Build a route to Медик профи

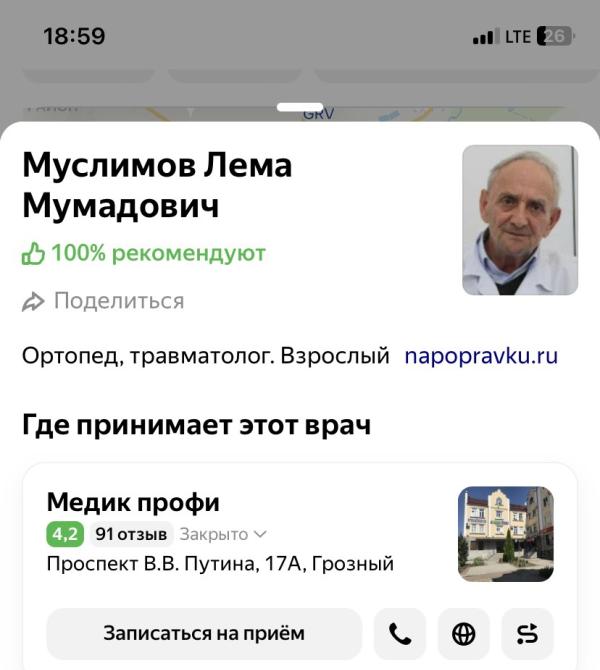tap(527, 634)
